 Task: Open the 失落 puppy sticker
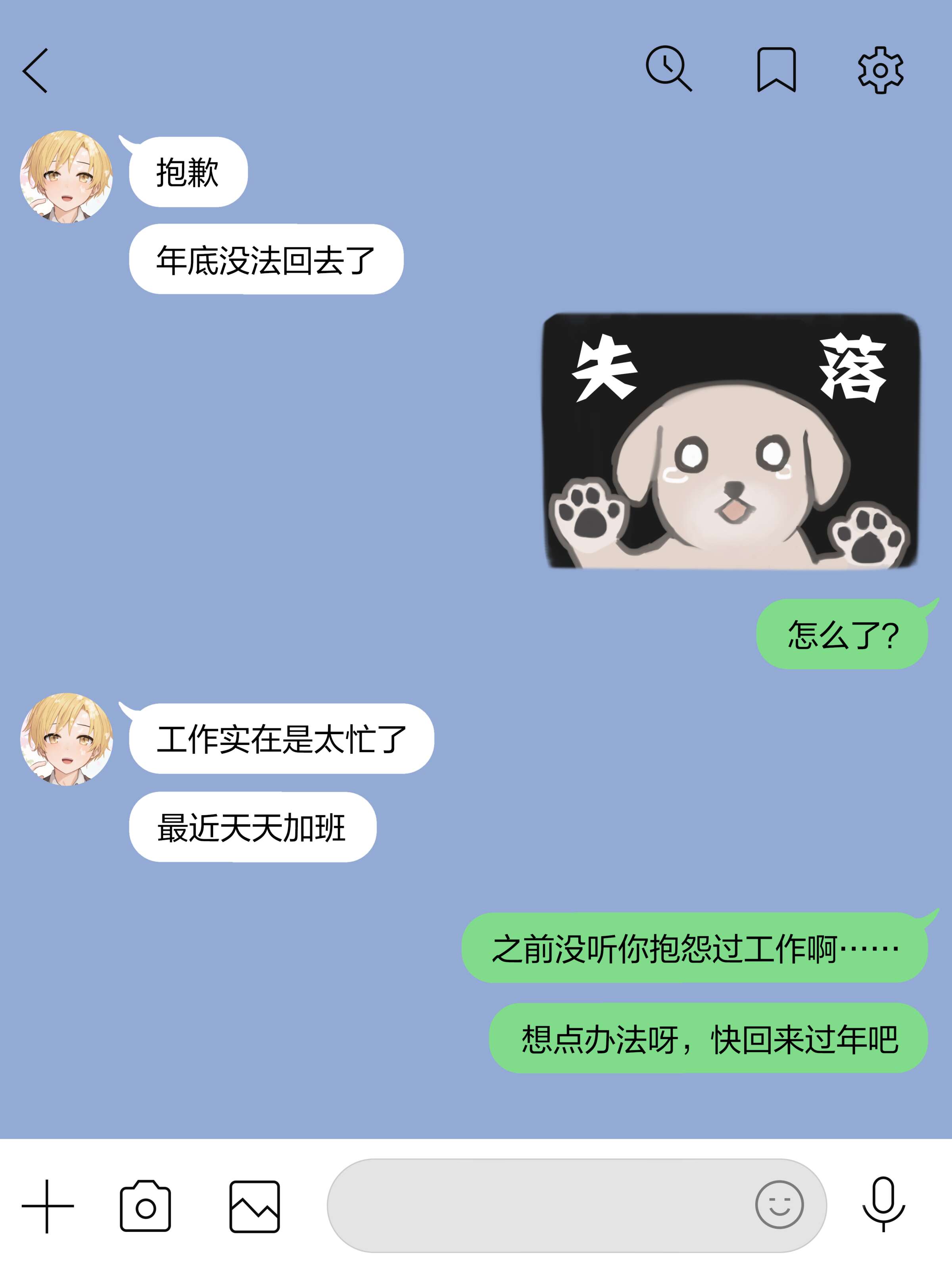[x=731, y=441]
